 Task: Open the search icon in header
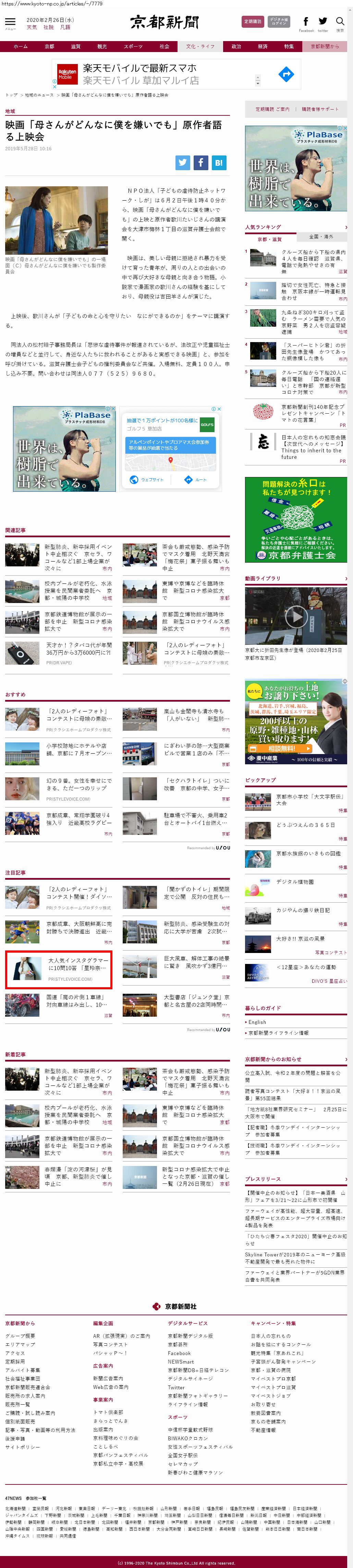[x=340, y=23]
